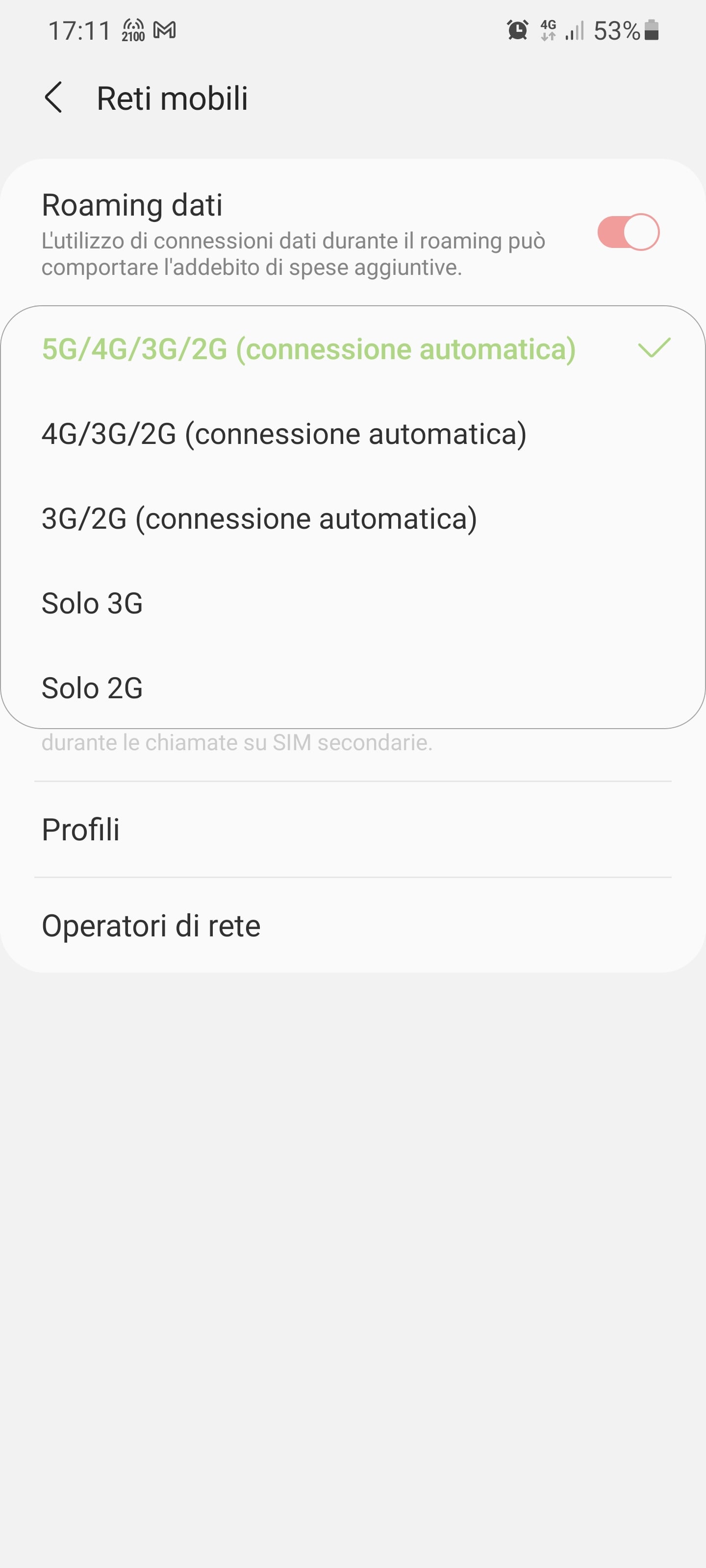Image resolution: width=706 pixels, height=1568 pixels.
Task: Choose 4G/3G/2G (connessione automatica)
Action: (x=284, y=434)
